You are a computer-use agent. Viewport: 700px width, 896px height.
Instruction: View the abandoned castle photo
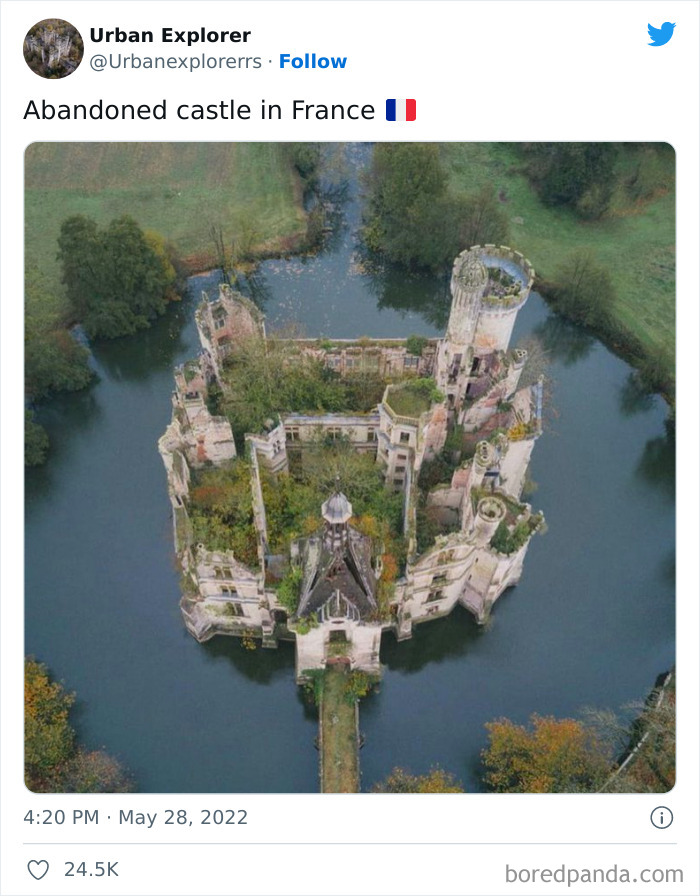(350, 467)
